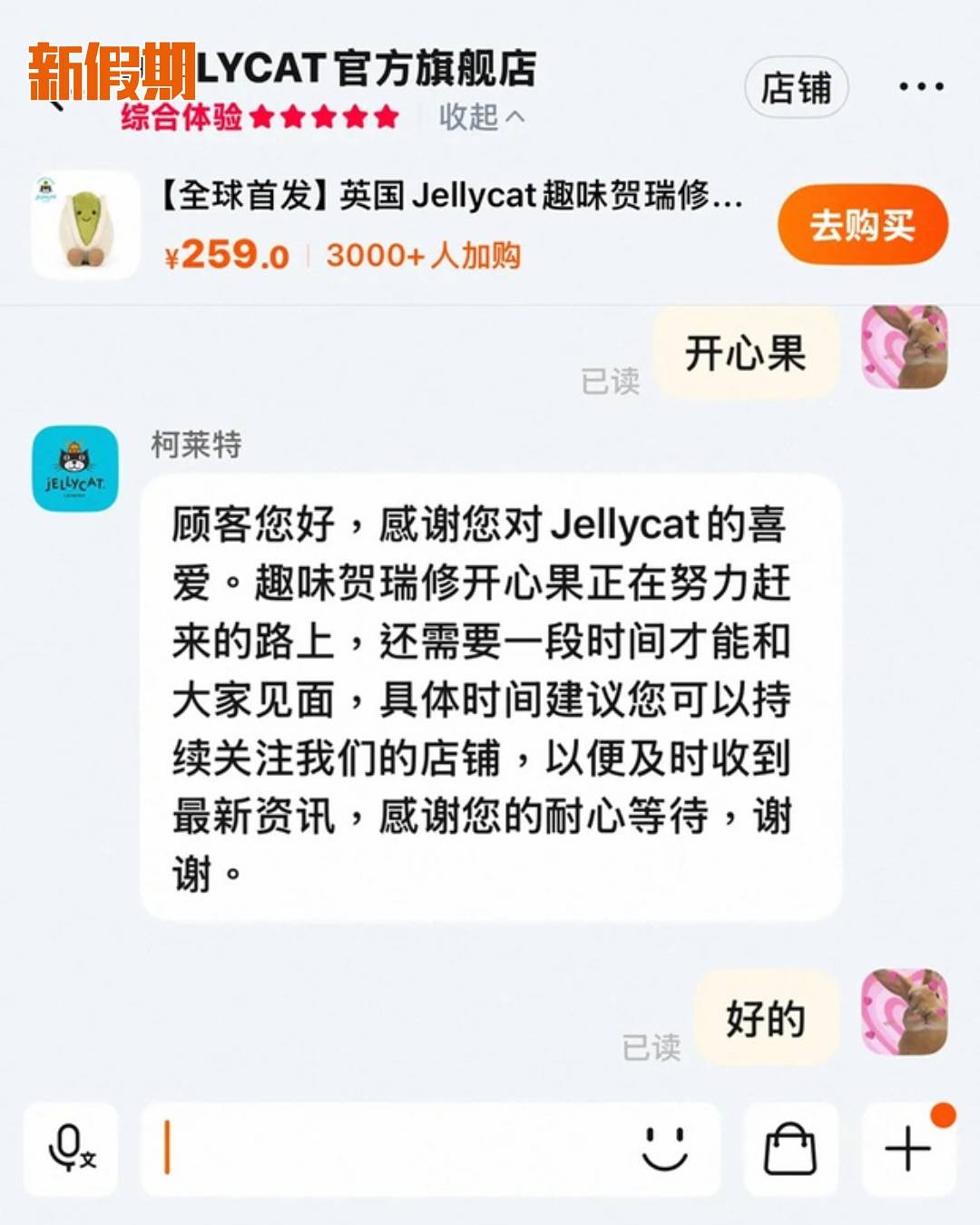
Task: Open the three-dot overflow menu
Action: click(x=920, y=87)
